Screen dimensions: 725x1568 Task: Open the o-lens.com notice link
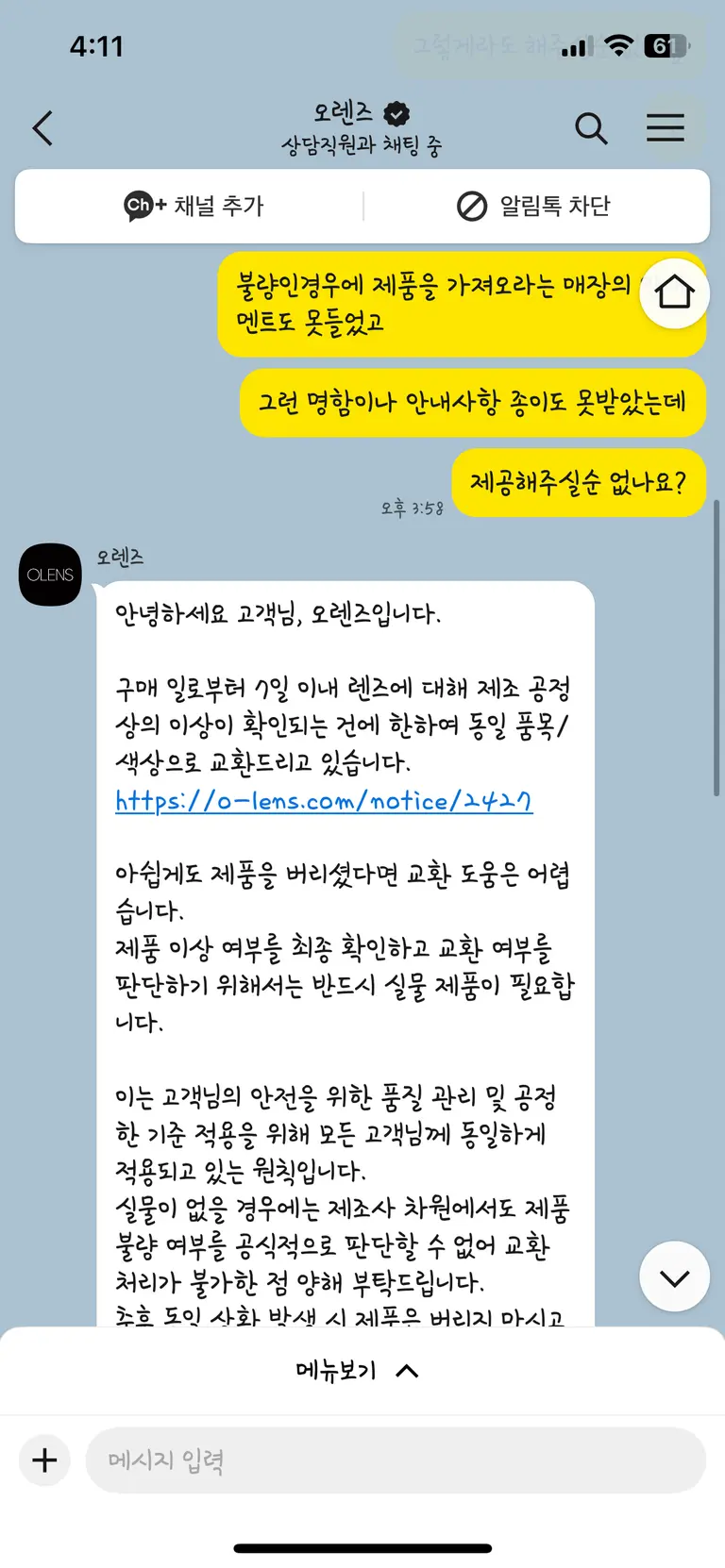322,801
